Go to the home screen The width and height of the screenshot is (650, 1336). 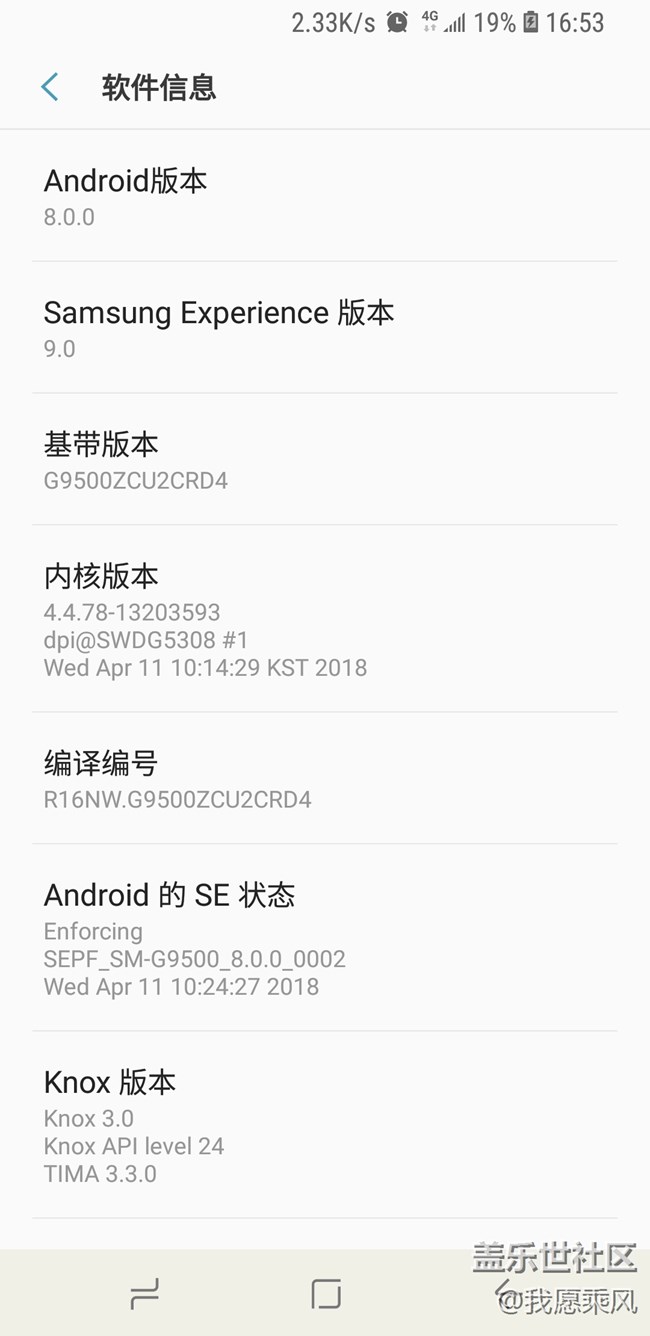326,1294
